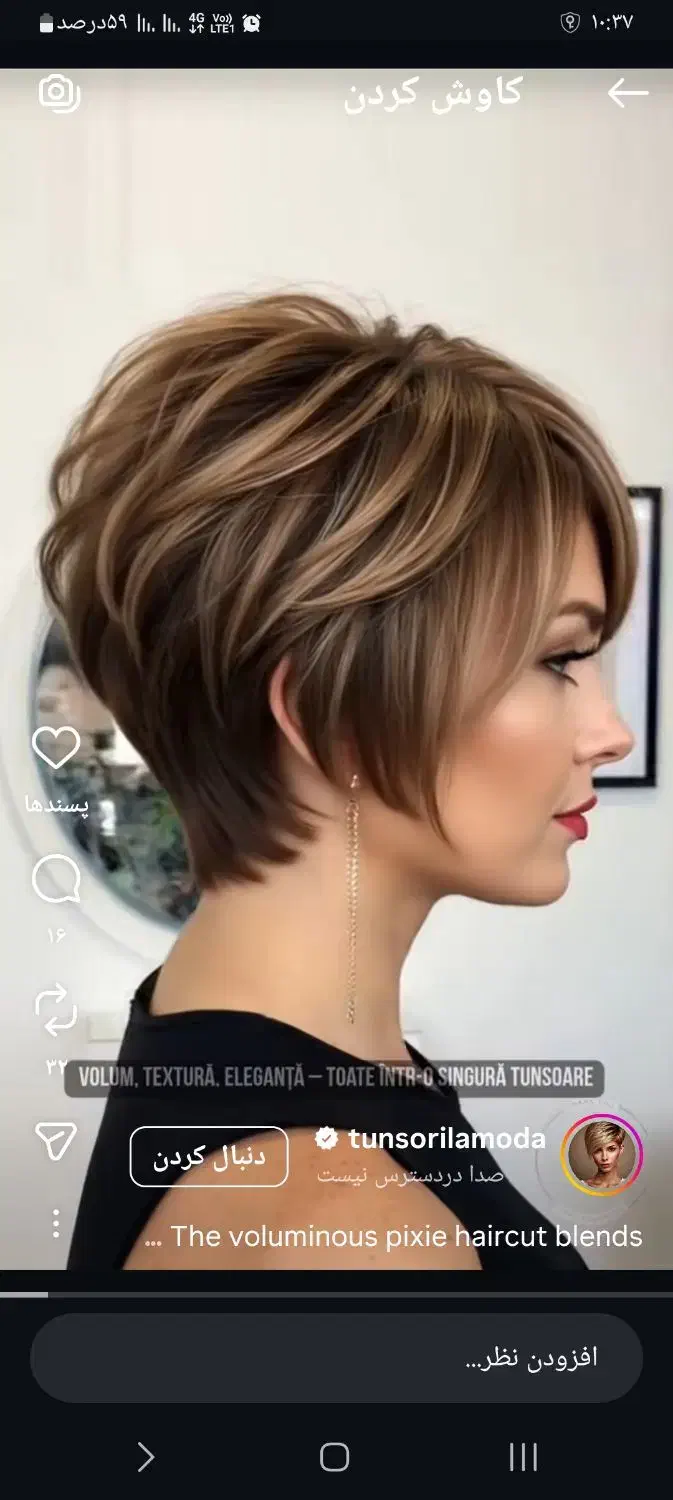
Task: Like this reel with the heart icon
Action: tap(56, 748)
